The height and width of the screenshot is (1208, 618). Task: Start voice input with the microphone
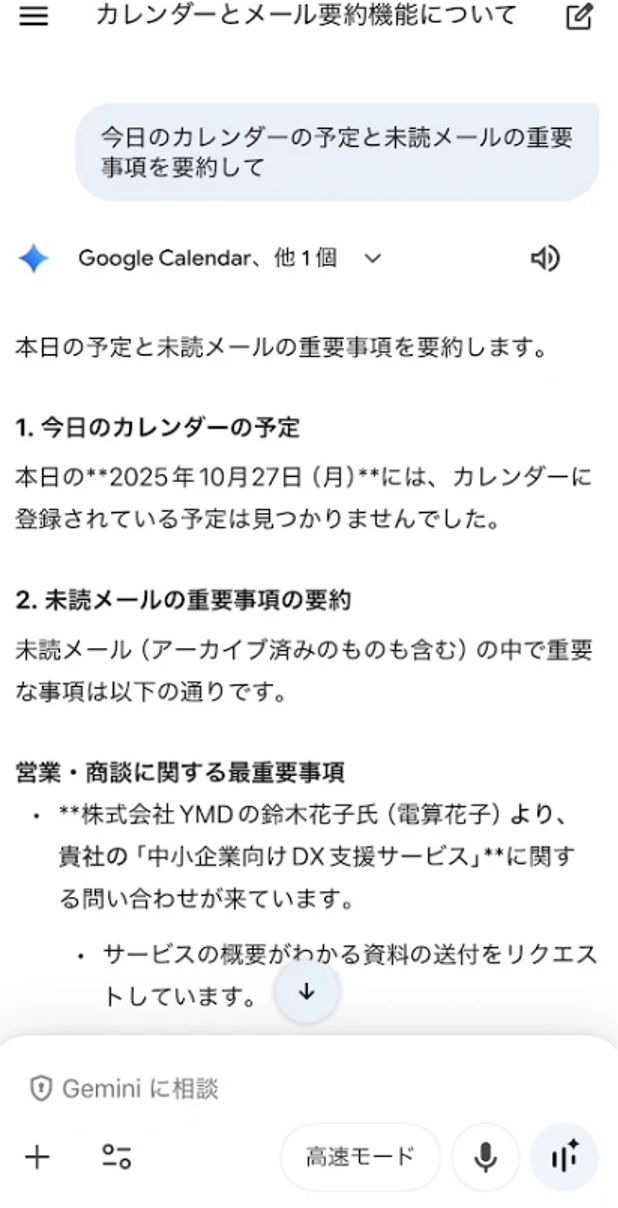pyautogui.click(x=486, y=1158)
